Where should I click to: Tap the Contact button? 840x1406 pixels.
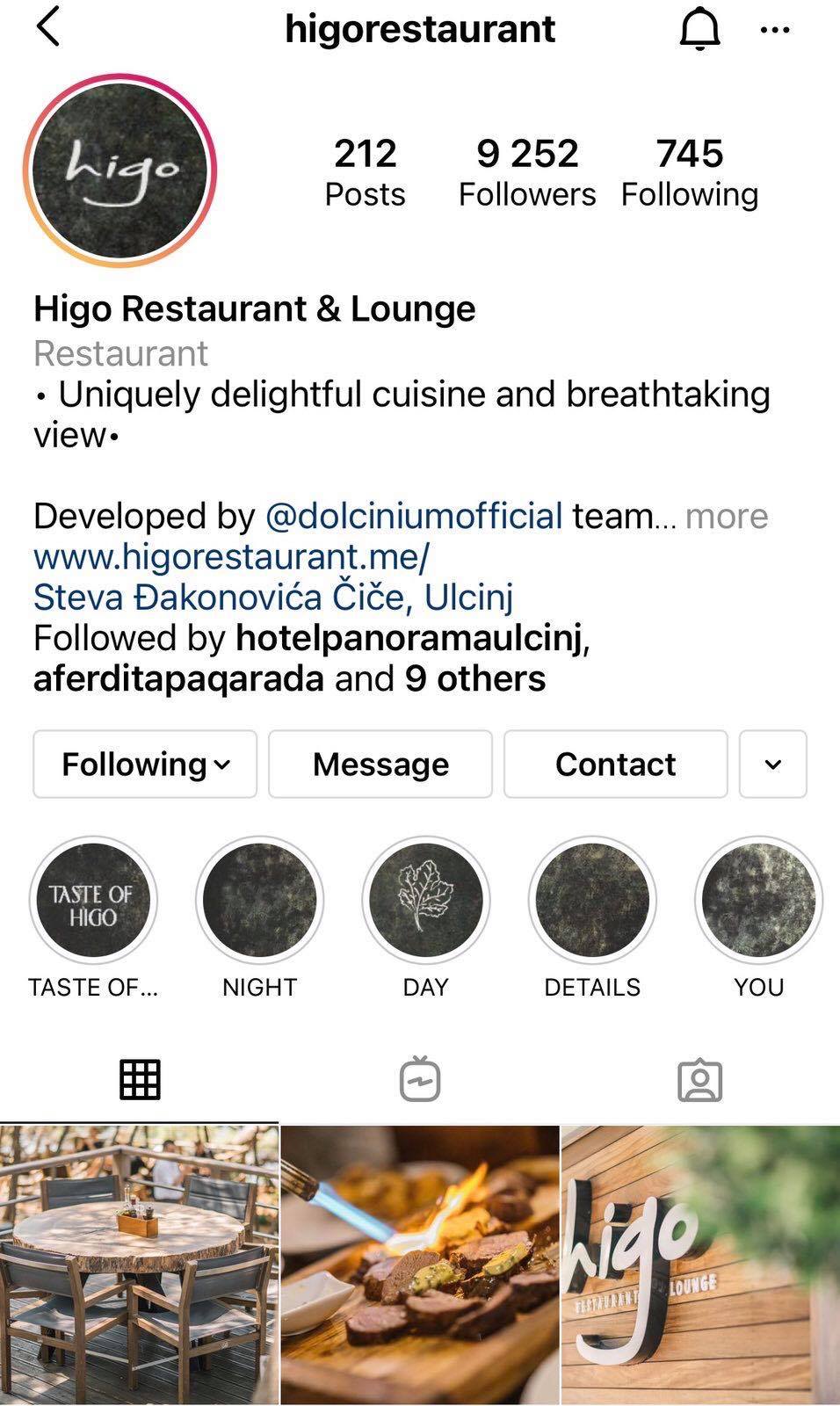click(x=615, y=764)
